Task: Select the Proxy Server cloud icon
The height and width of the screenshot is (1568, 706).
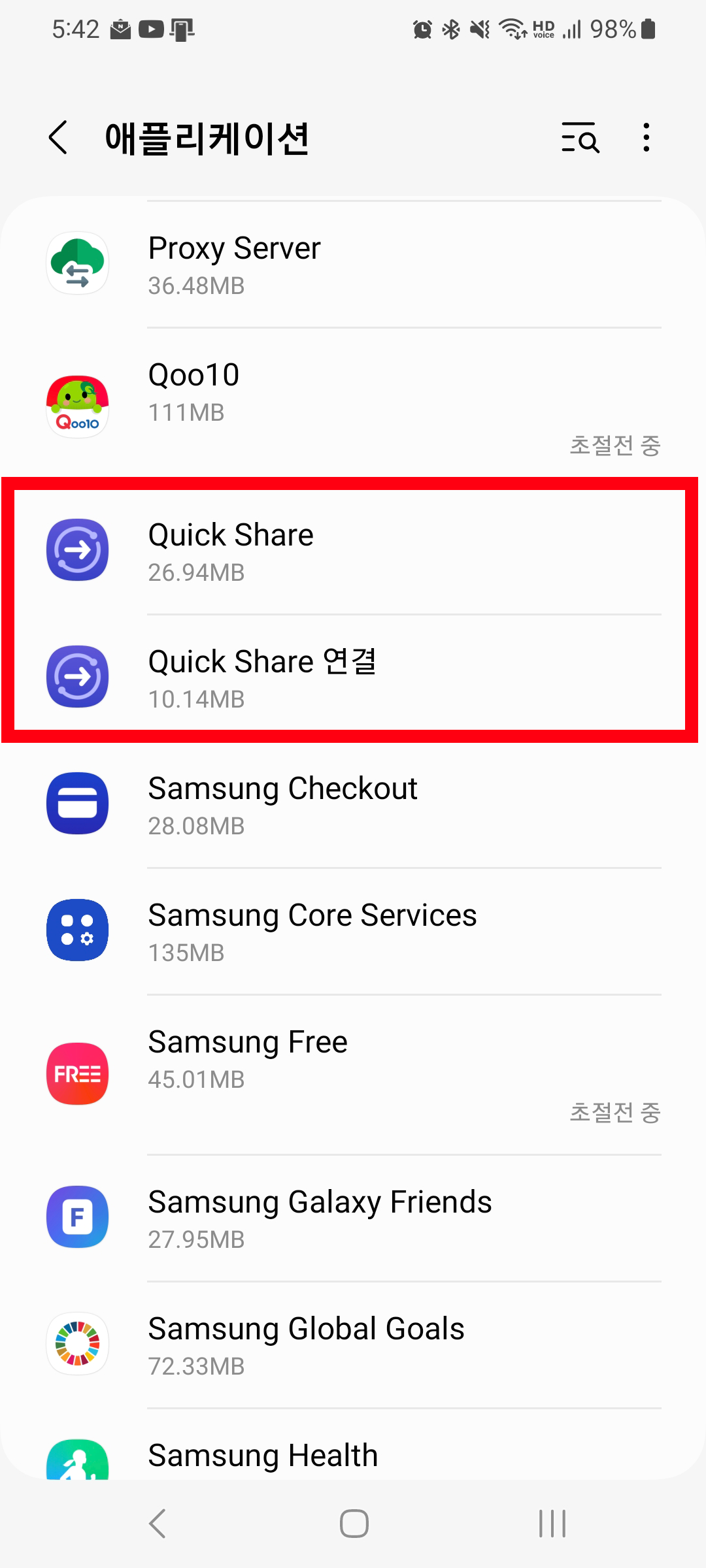Action: click(x=76, y=263)
